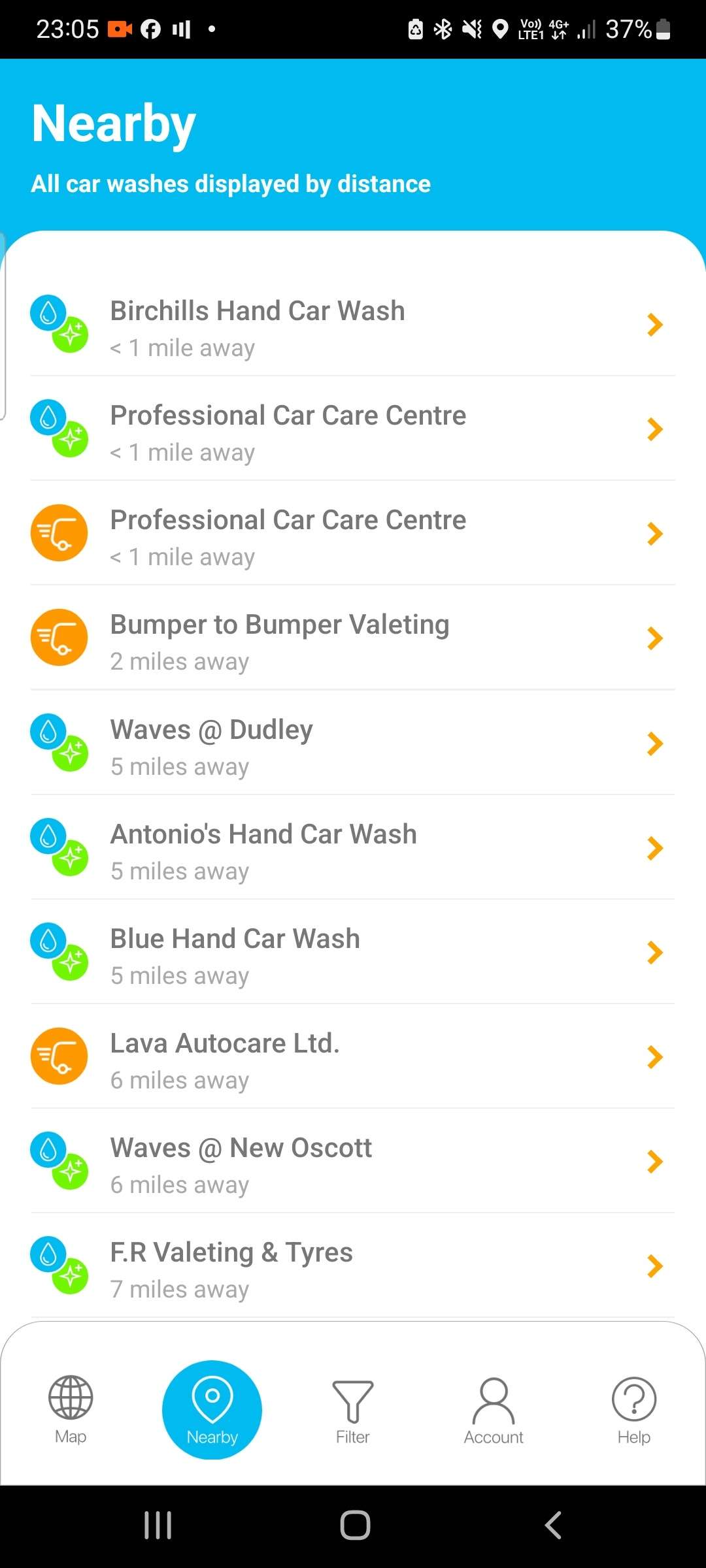Choose Blue Hand Car Wash
Image resolution: width=706 pixels, height=1568 pixels.
(x=353, y=952)
